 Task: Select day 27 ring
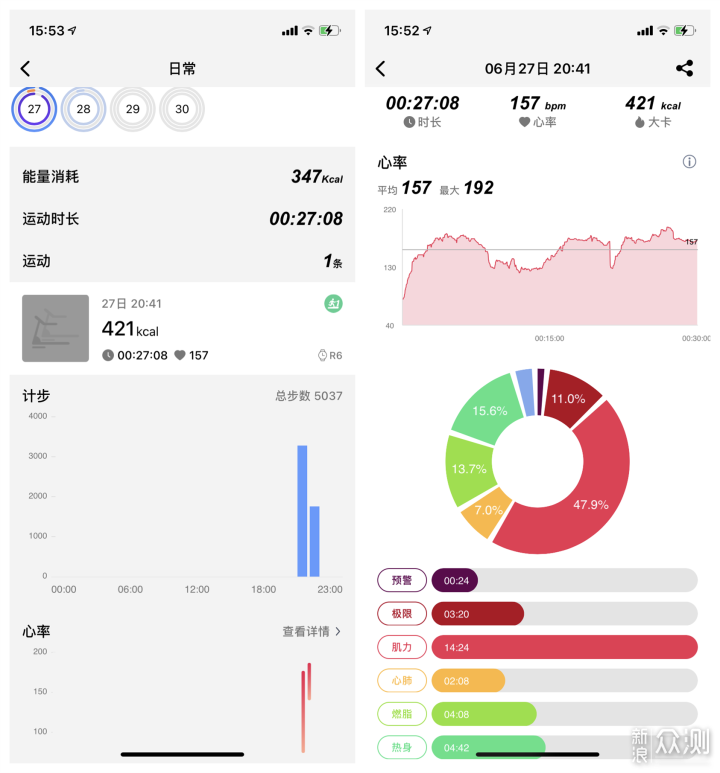click(34, 110)
